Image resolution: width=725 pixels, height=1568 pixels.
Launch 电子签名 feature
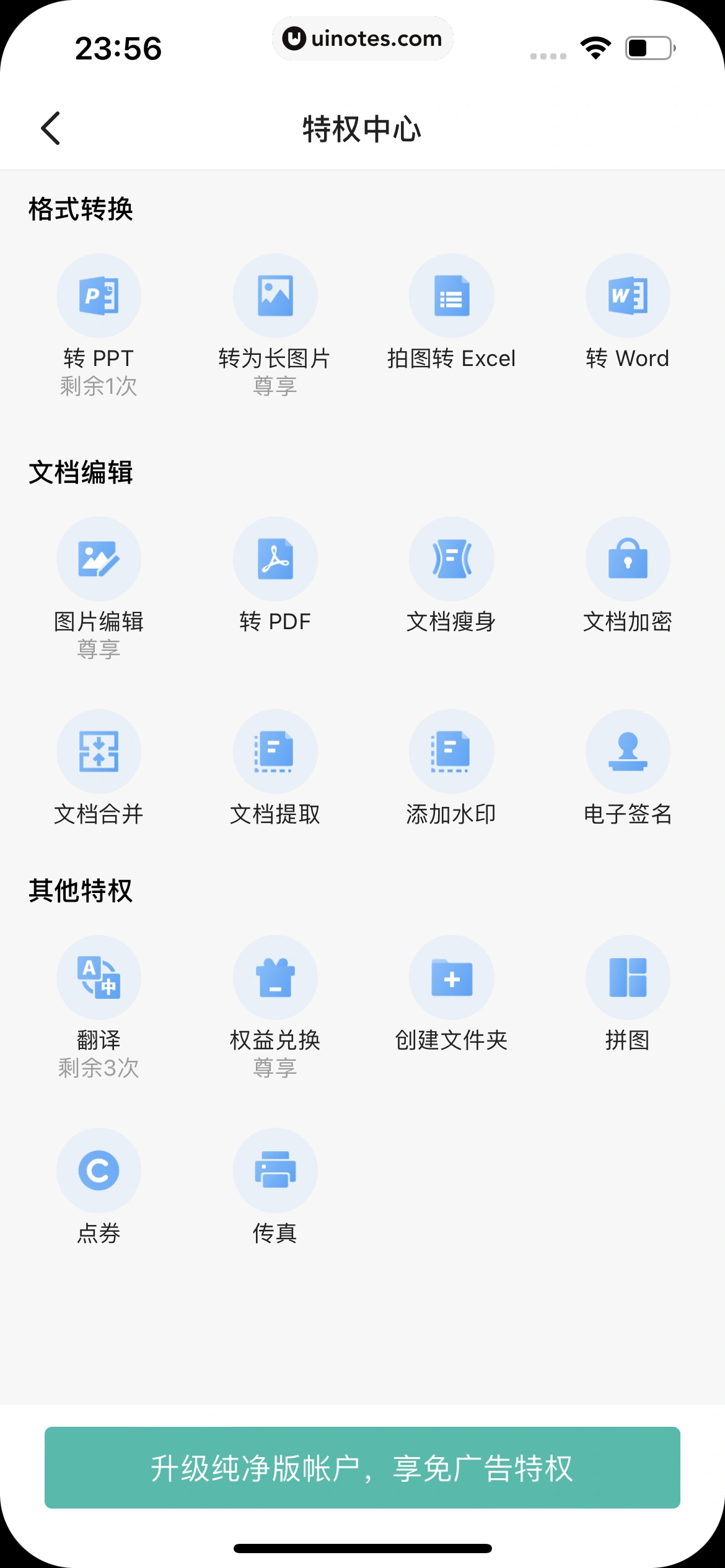pos(628,752)
